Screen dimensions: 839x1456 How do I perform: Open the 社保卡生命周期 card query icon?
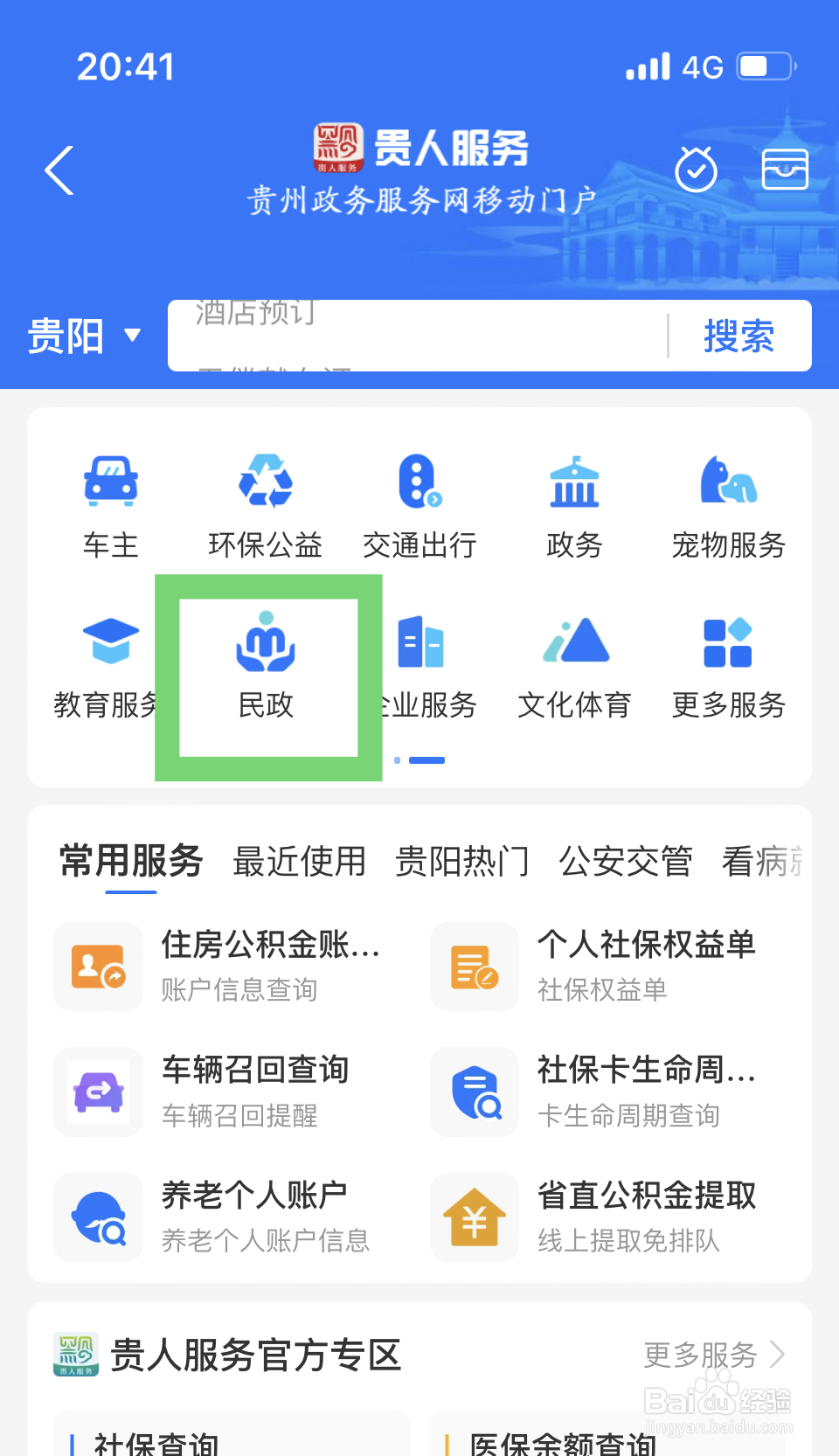pos(474,1092)
